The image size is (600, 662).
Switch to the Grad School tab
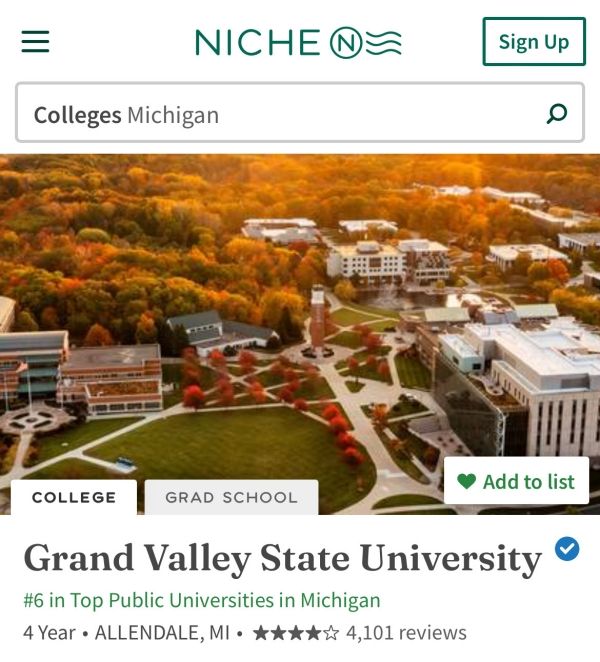pos(231,497)
